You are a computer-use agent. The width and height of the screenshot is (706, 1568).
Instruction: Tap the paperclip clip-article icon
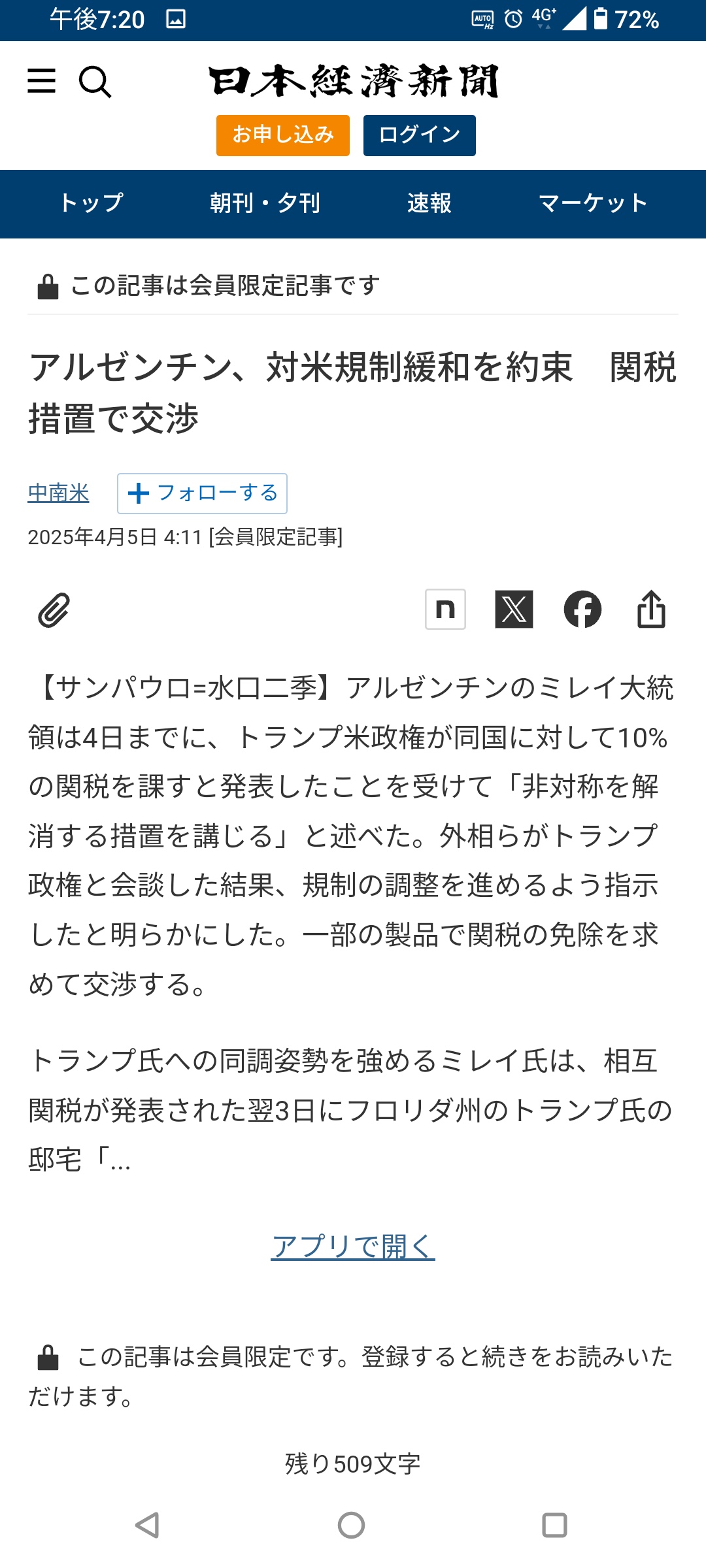pyautogui.click(x=54, y=610)
